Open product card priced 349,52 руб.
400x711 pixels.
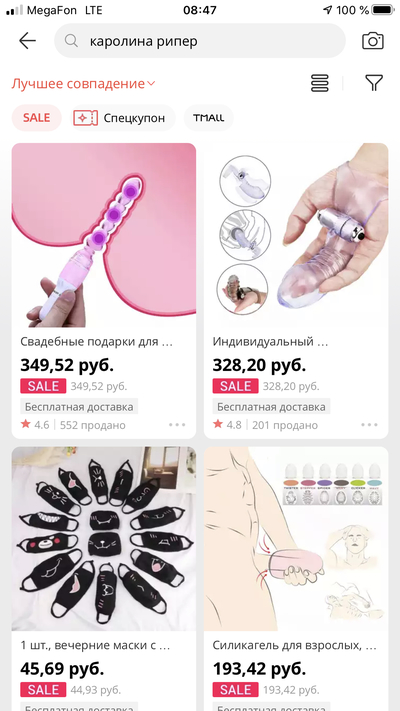pyautogui.click(x=104, y=291)
